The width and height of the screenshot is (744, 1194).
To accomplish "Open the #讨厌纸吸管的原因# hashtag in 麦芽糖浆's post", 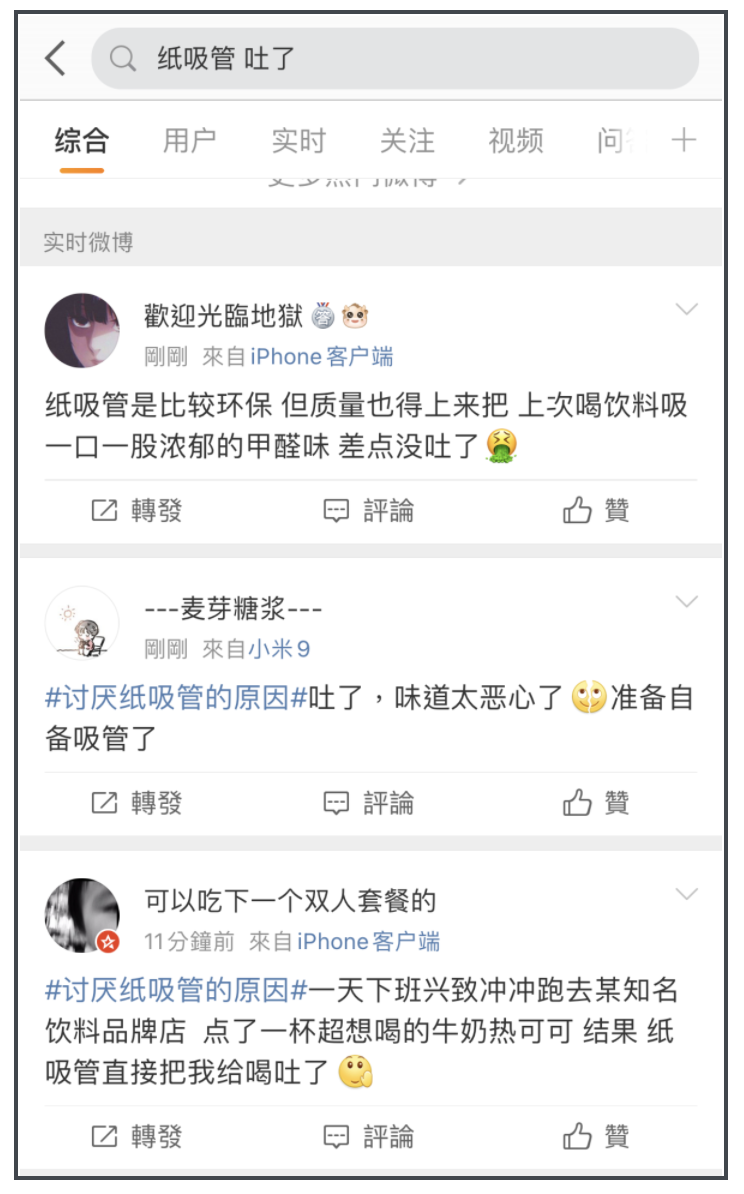I will point(175,698).
